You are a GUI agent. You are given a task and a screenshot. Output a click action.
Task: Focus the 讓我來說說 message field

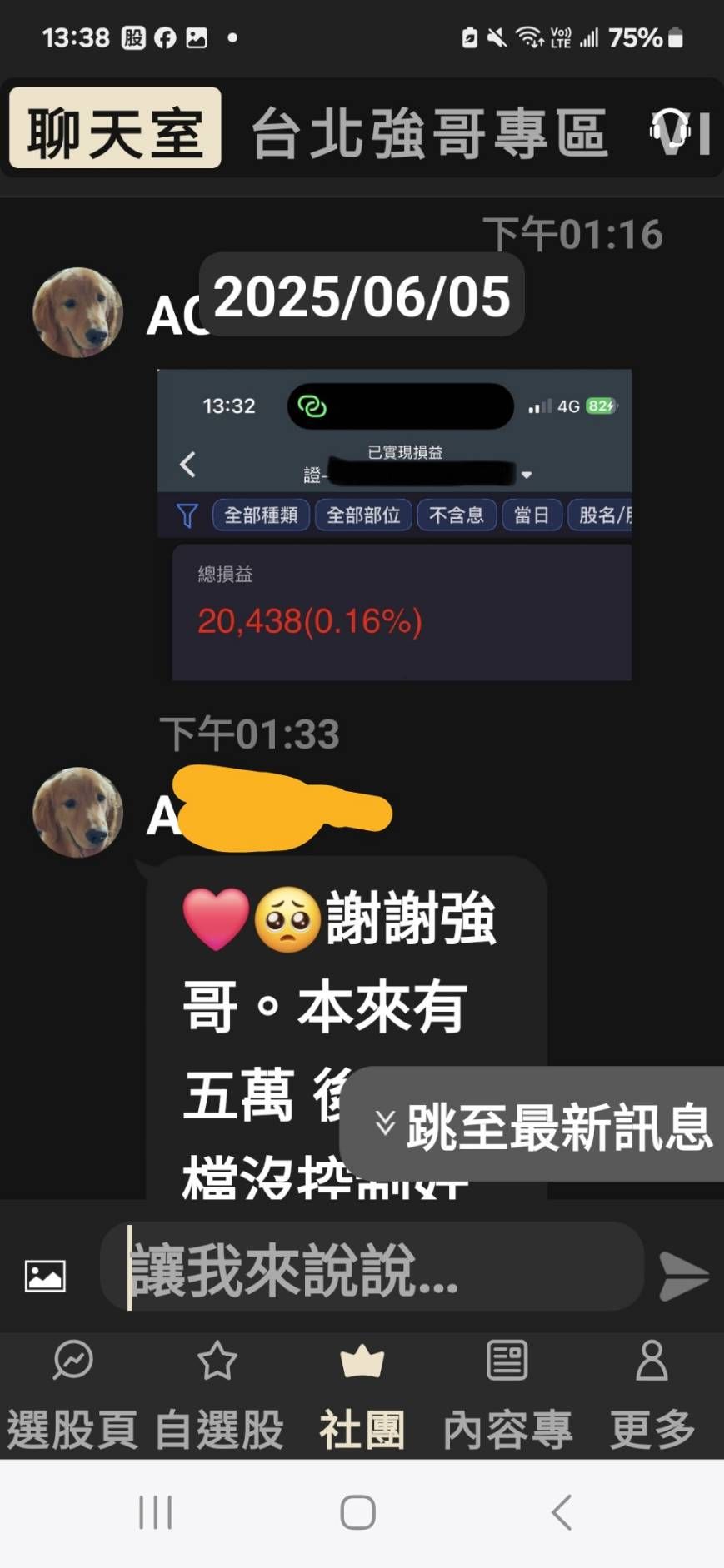371,1268
